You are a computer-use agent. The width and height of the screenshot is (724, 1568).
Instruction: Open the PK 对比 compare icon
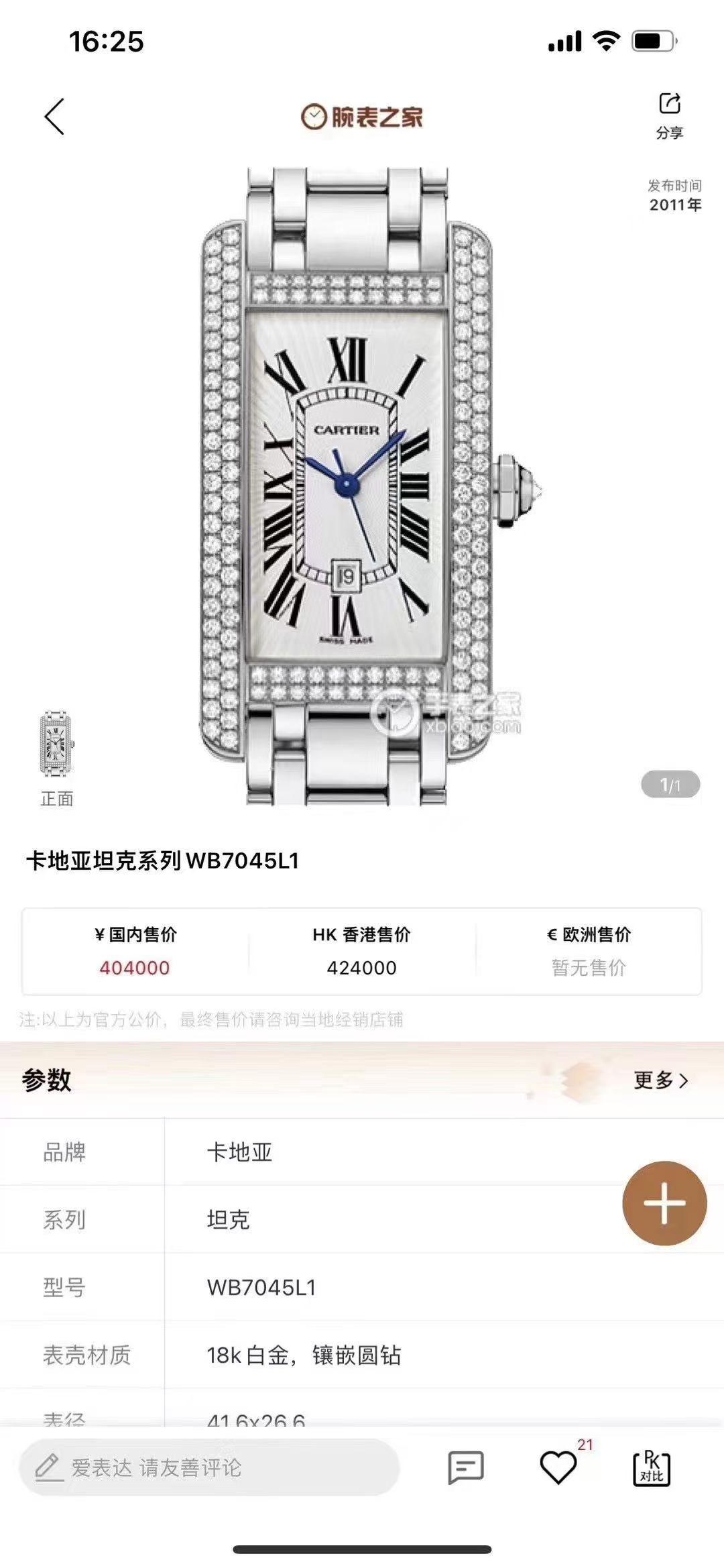coord(651,1467)
